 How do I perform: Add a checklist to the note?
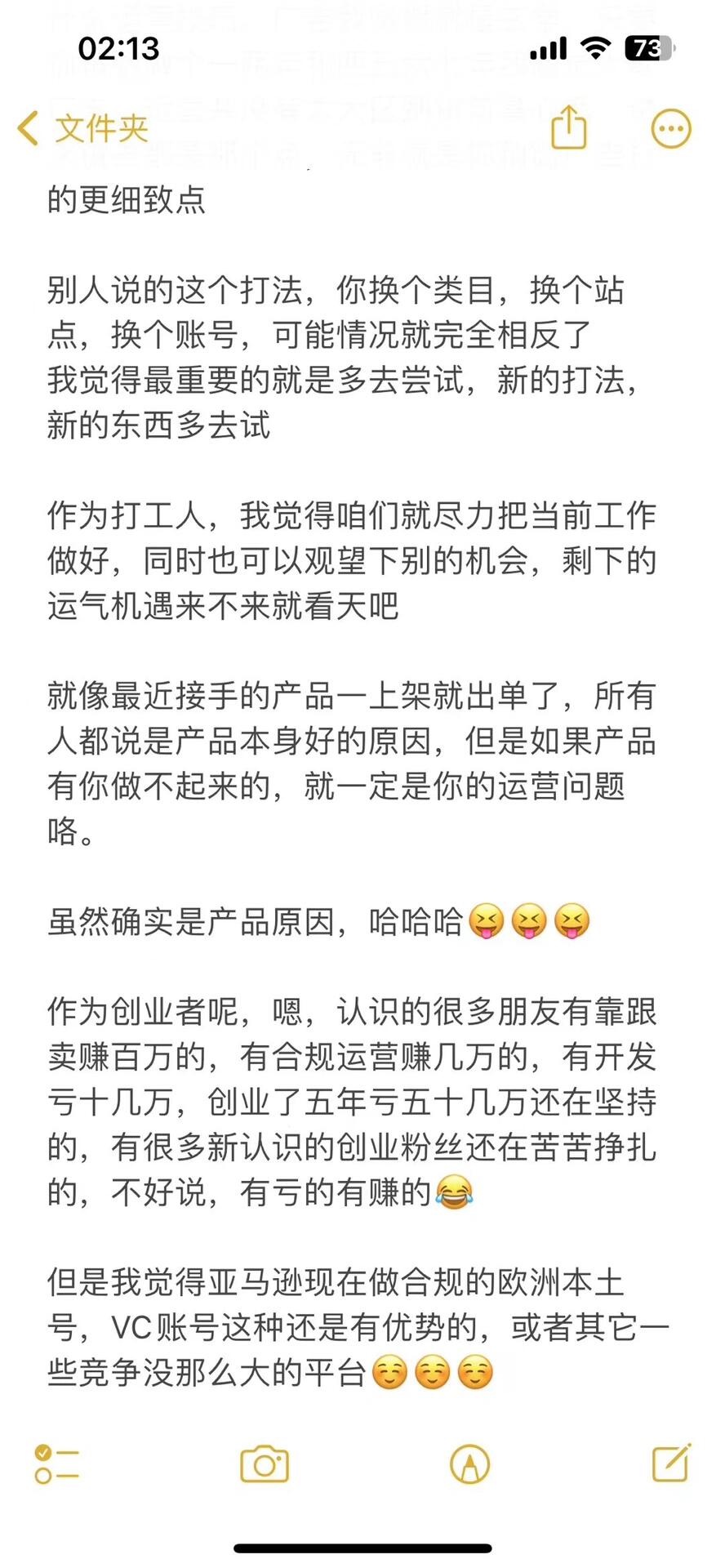click(x=56, y=1463)
